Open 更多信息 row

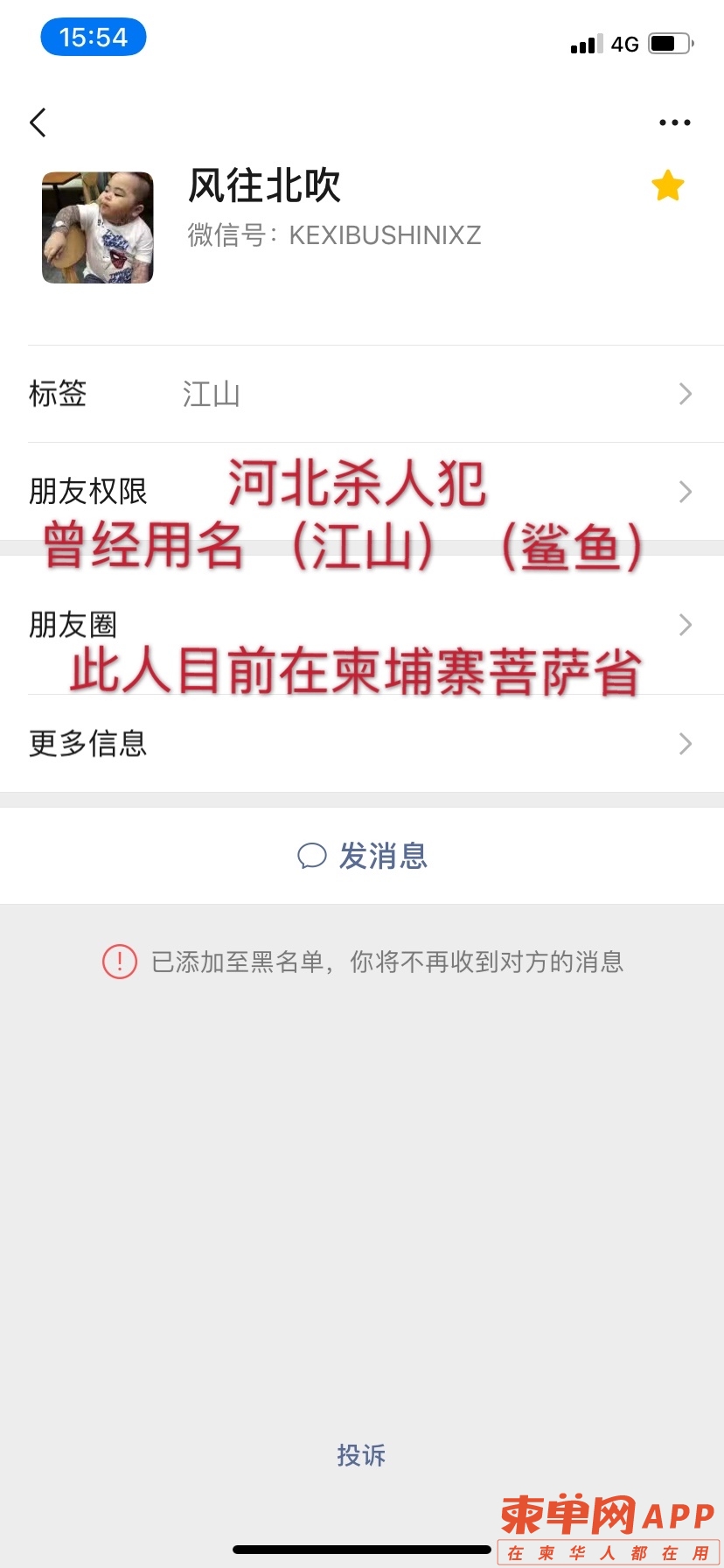pyautogui.click(x=361, y=744)
